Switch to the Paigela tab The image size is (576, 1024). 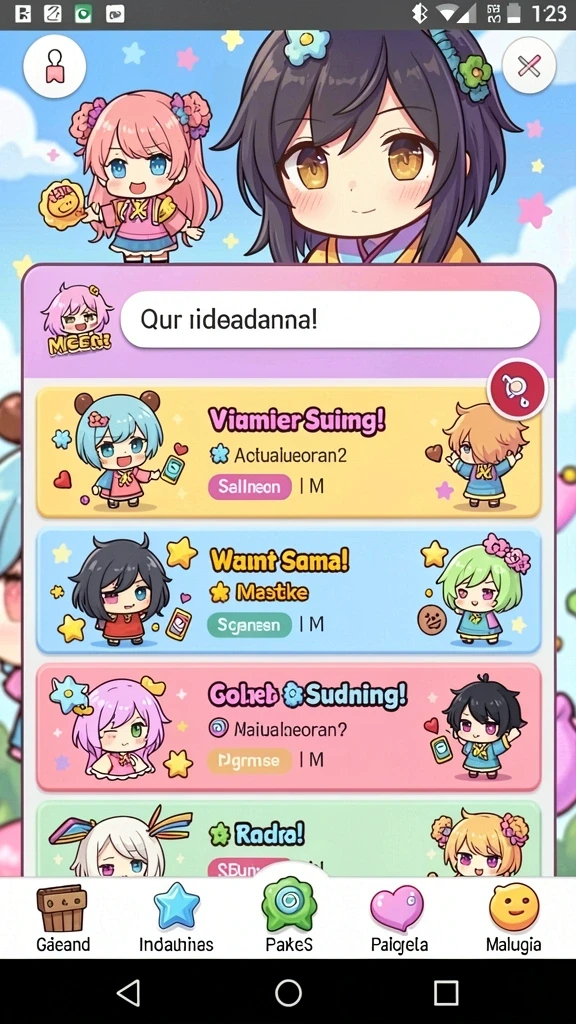coord(399,918)
